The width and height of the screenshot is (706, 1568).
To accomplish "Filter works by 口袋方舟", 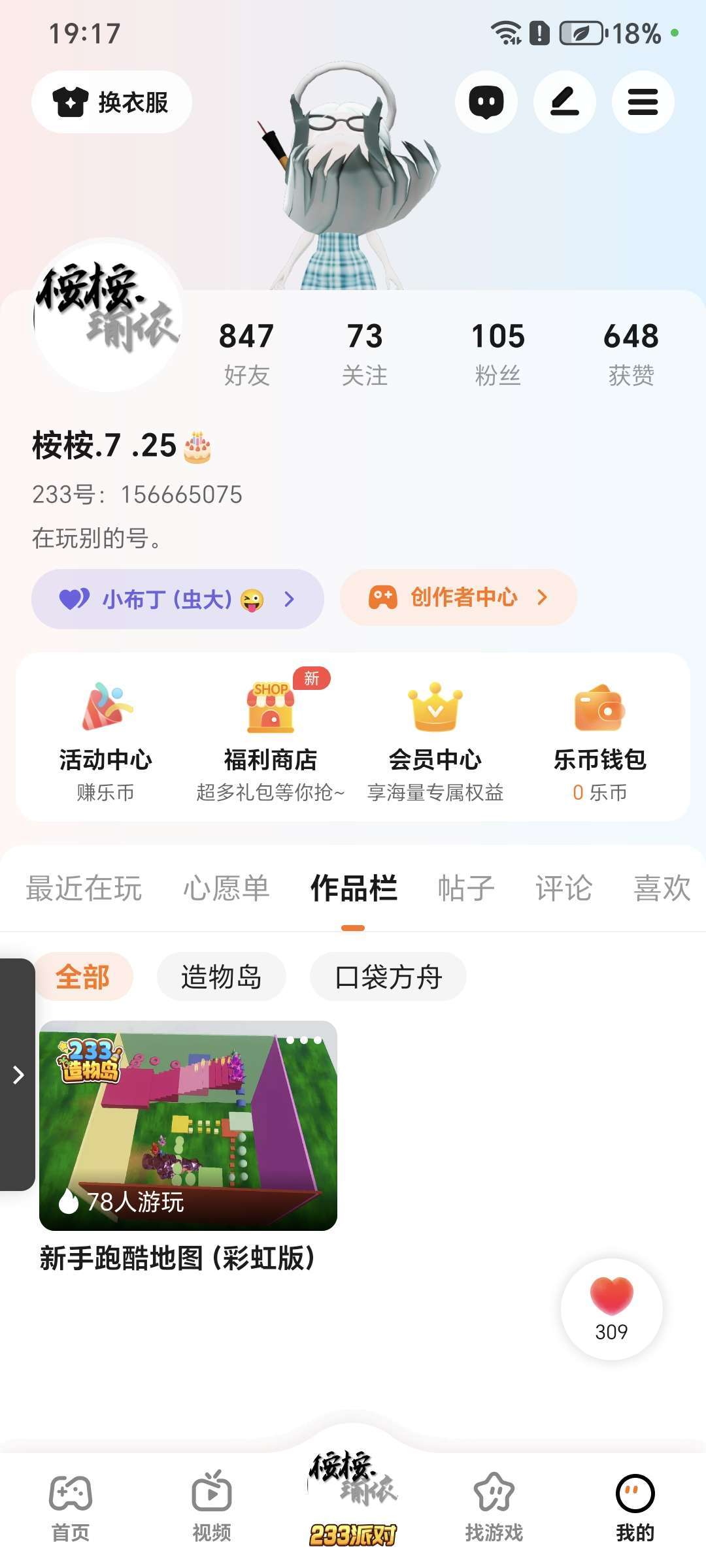I will pos(388,977).
